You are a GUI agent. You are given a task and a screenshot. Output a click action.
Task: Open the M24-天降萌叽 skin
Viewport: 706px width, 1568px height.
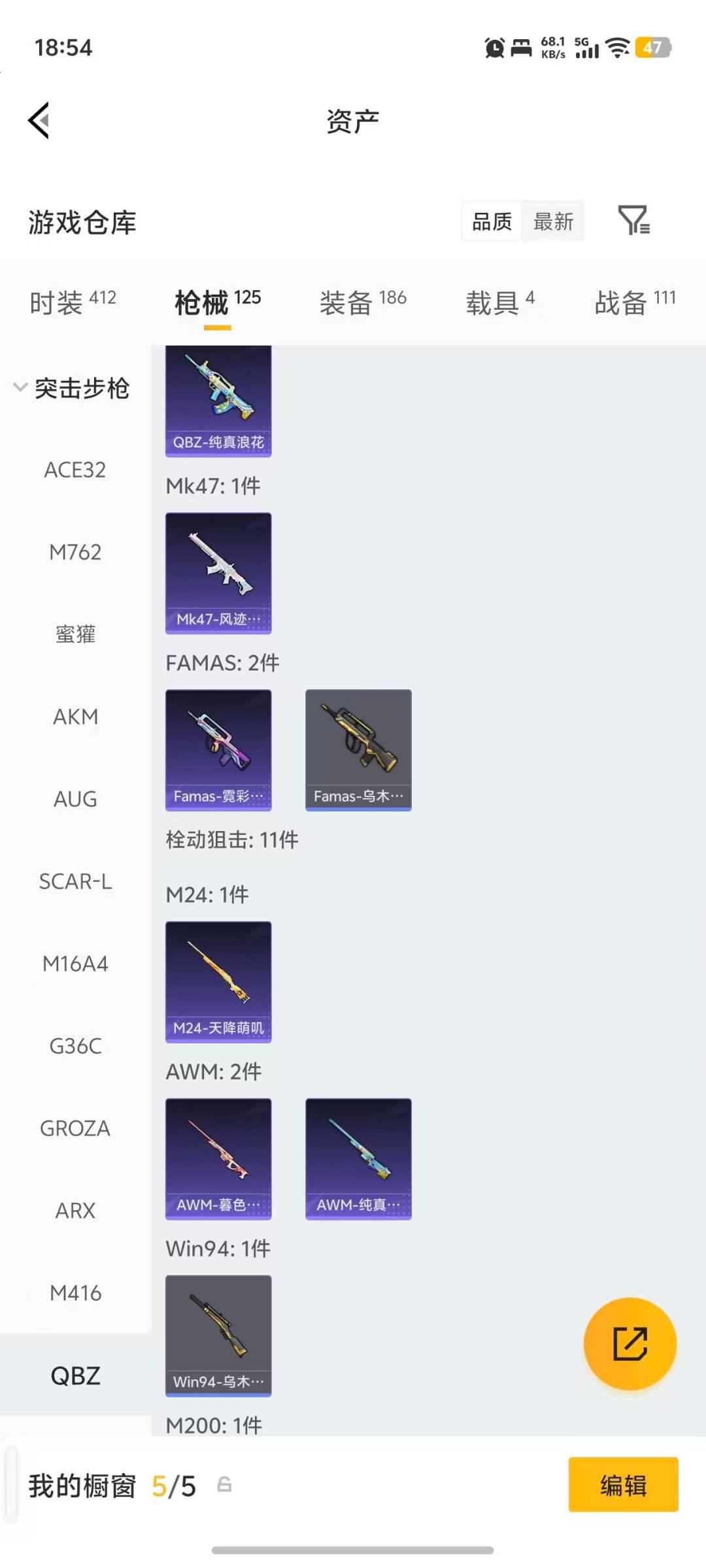click(x=218, y=981)
